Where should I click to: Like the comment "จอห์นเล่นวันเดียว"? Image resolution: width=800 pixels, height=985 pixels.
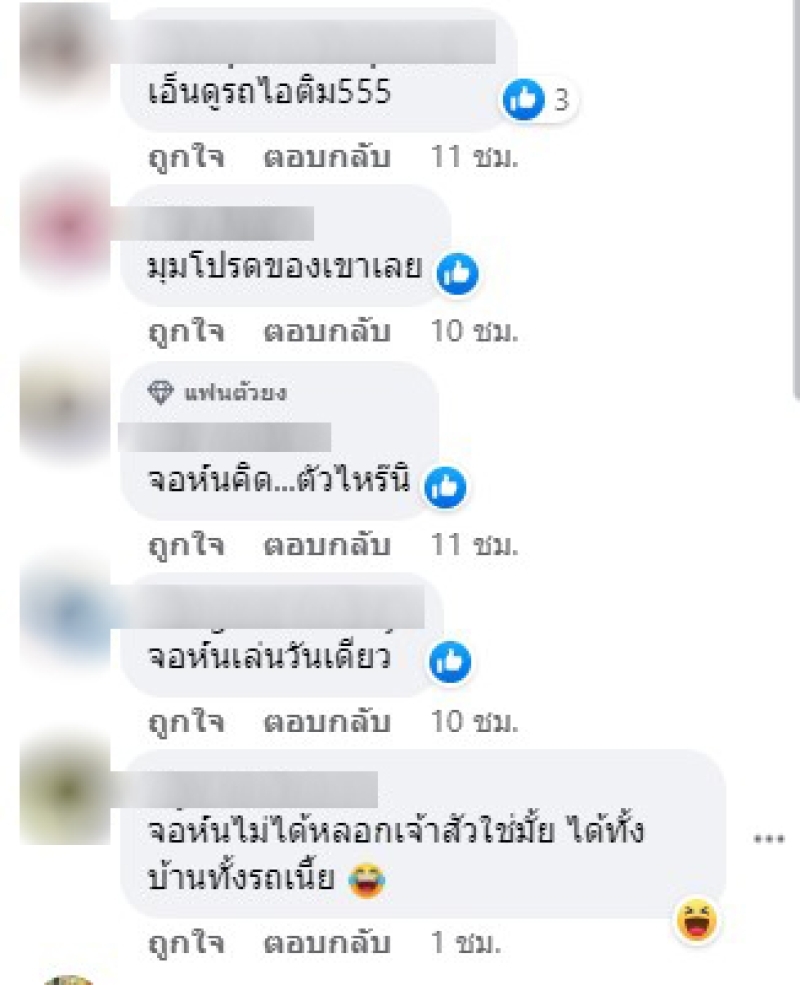[x=186, y=722]
